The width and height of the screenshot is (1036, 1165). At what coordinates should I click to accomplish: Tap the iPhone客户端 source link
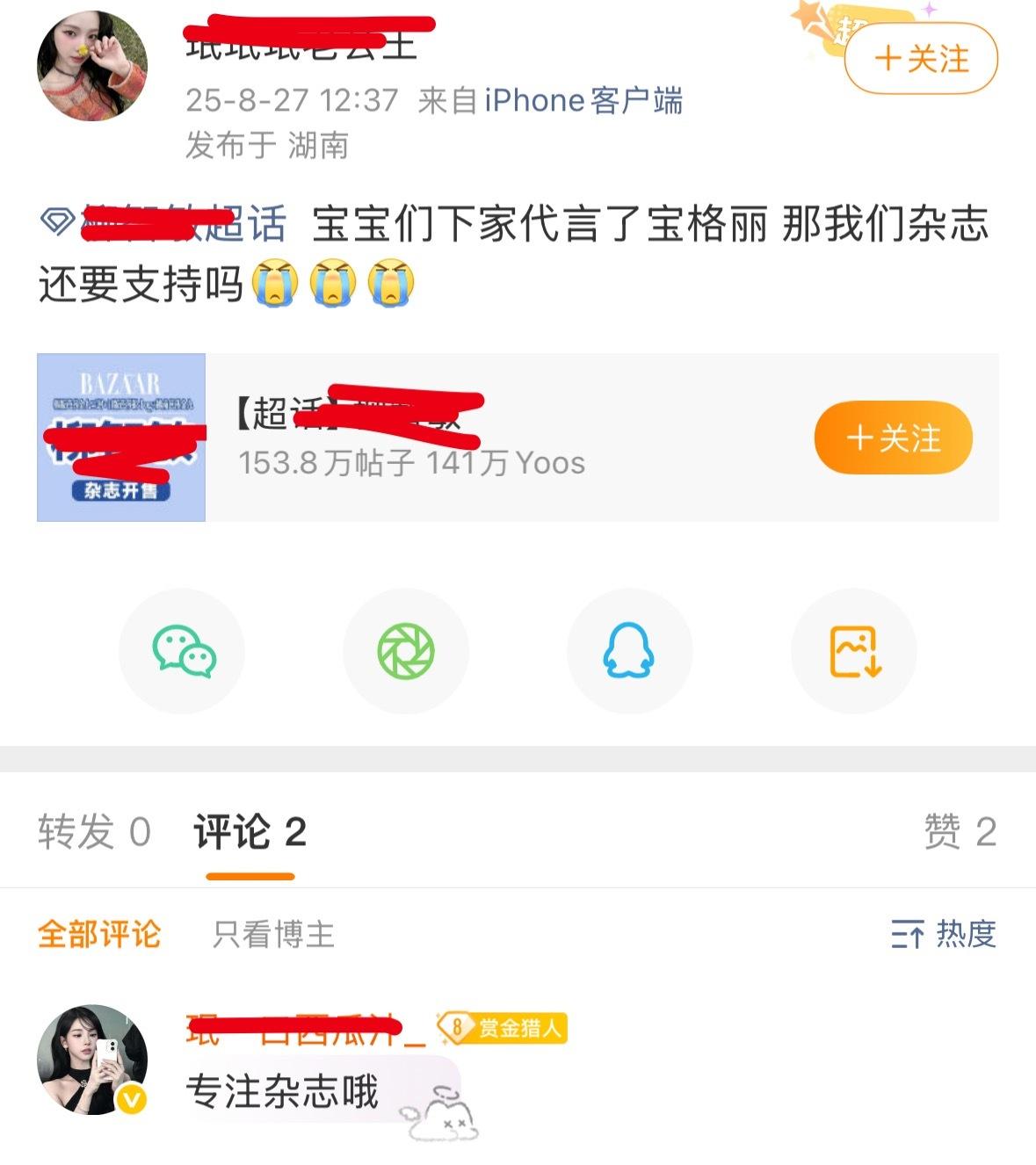583,100
